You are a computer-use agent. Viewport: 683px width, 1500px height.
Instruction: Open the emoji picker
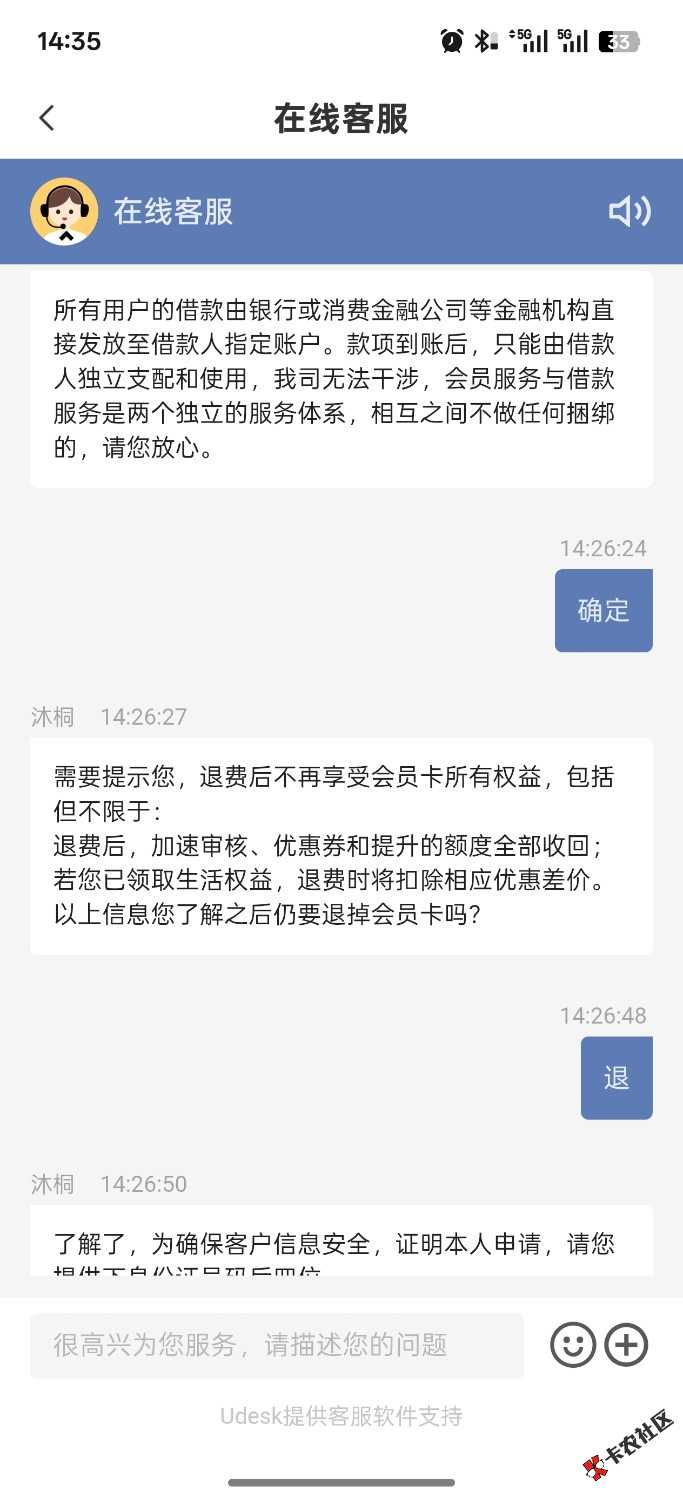click(573, 1345)
